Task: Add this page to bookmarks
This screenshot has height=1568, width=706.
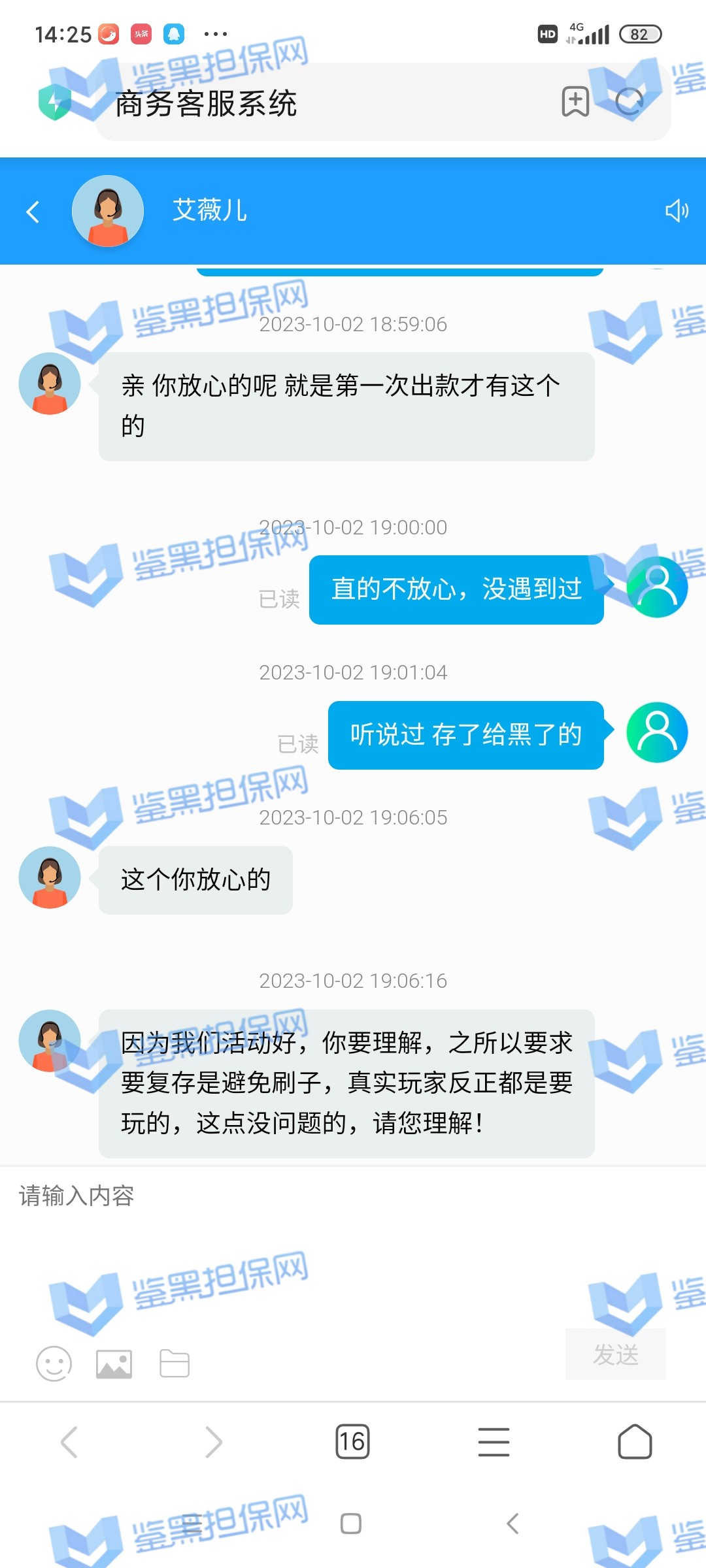Action: pos(575,102)
